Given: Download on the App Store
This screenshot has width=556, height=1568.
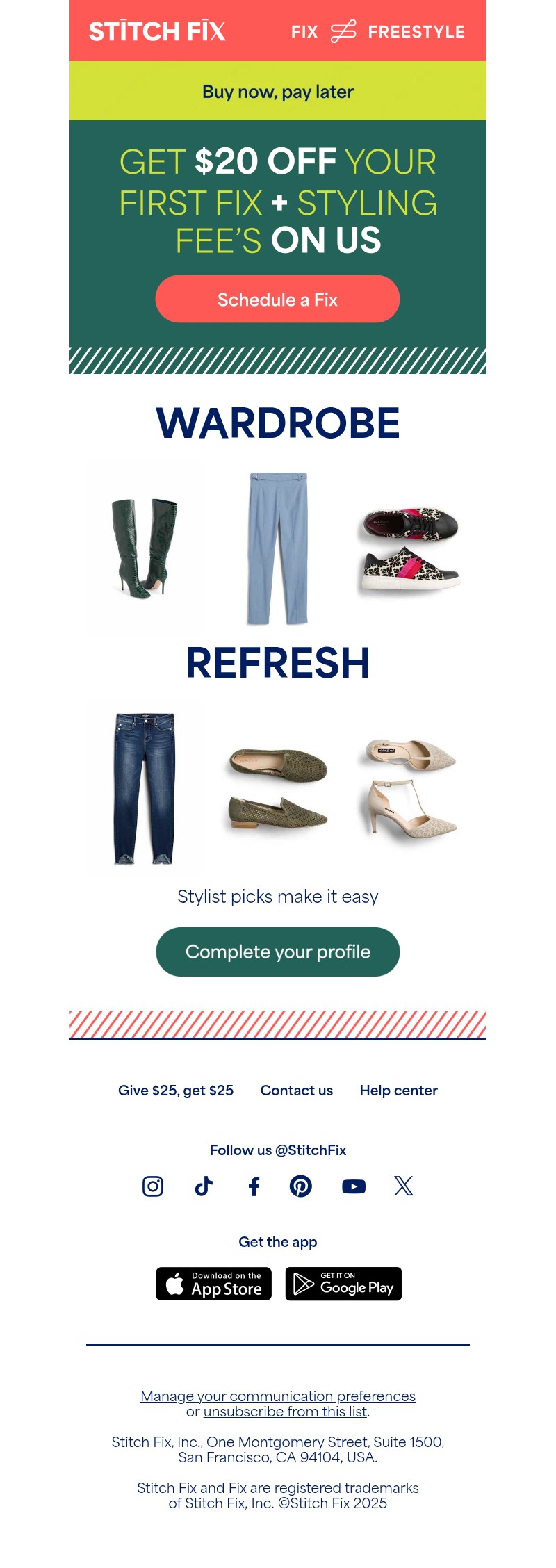Looking at the screenshot, I should (213, 1284).
